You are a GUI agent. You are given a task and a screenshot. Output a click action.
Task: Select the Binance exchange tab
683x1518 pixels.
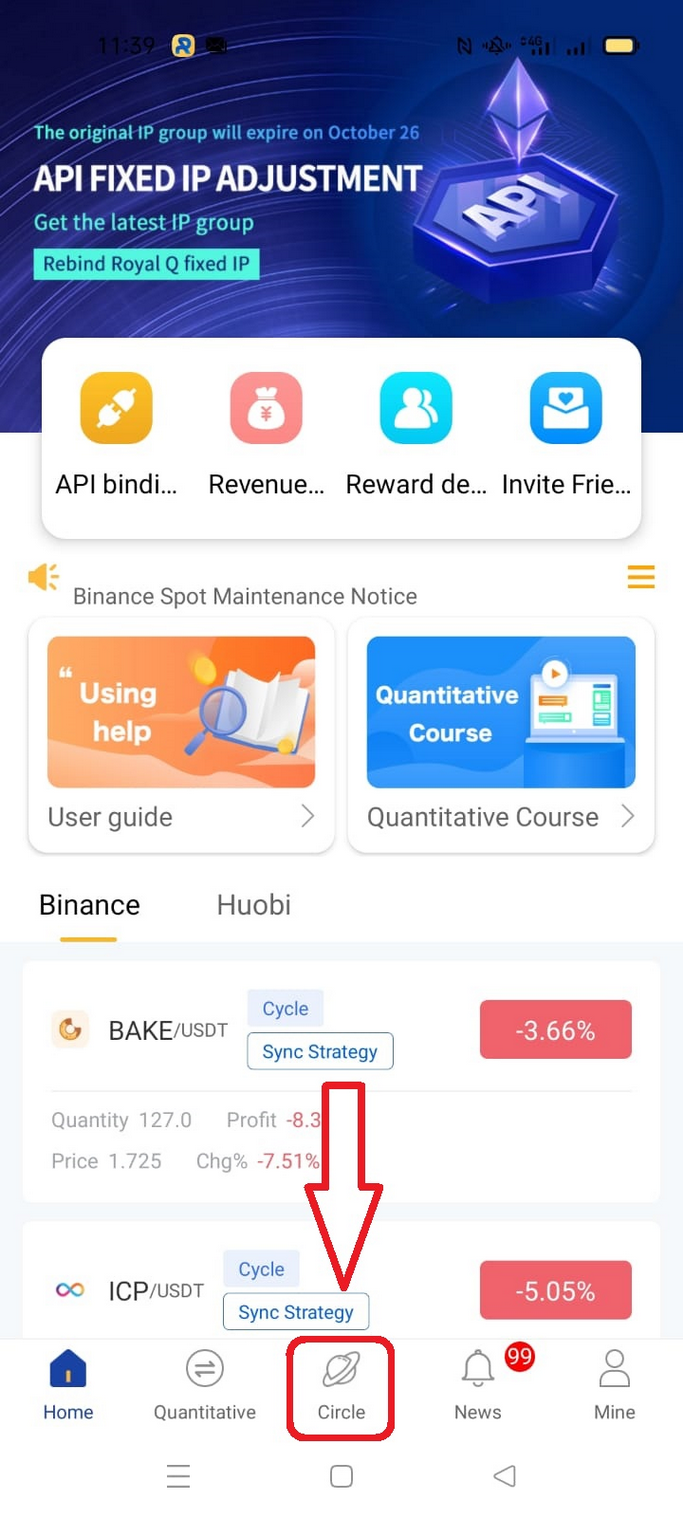coord(89,905)
